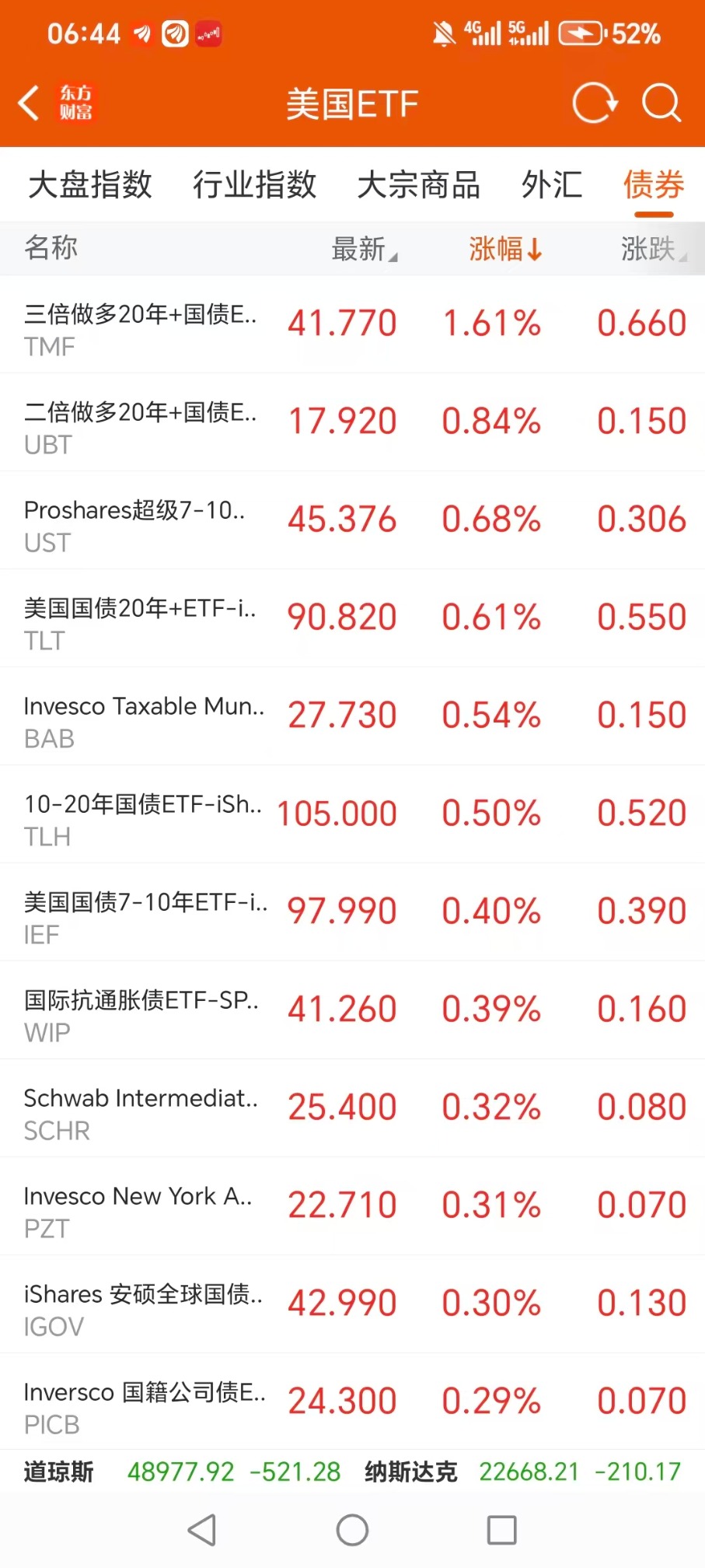Open the IEF 7-10 year treasury ETF
Image resolution: width=705 pixels, height=1568 pixels.
tap(352, 912)
